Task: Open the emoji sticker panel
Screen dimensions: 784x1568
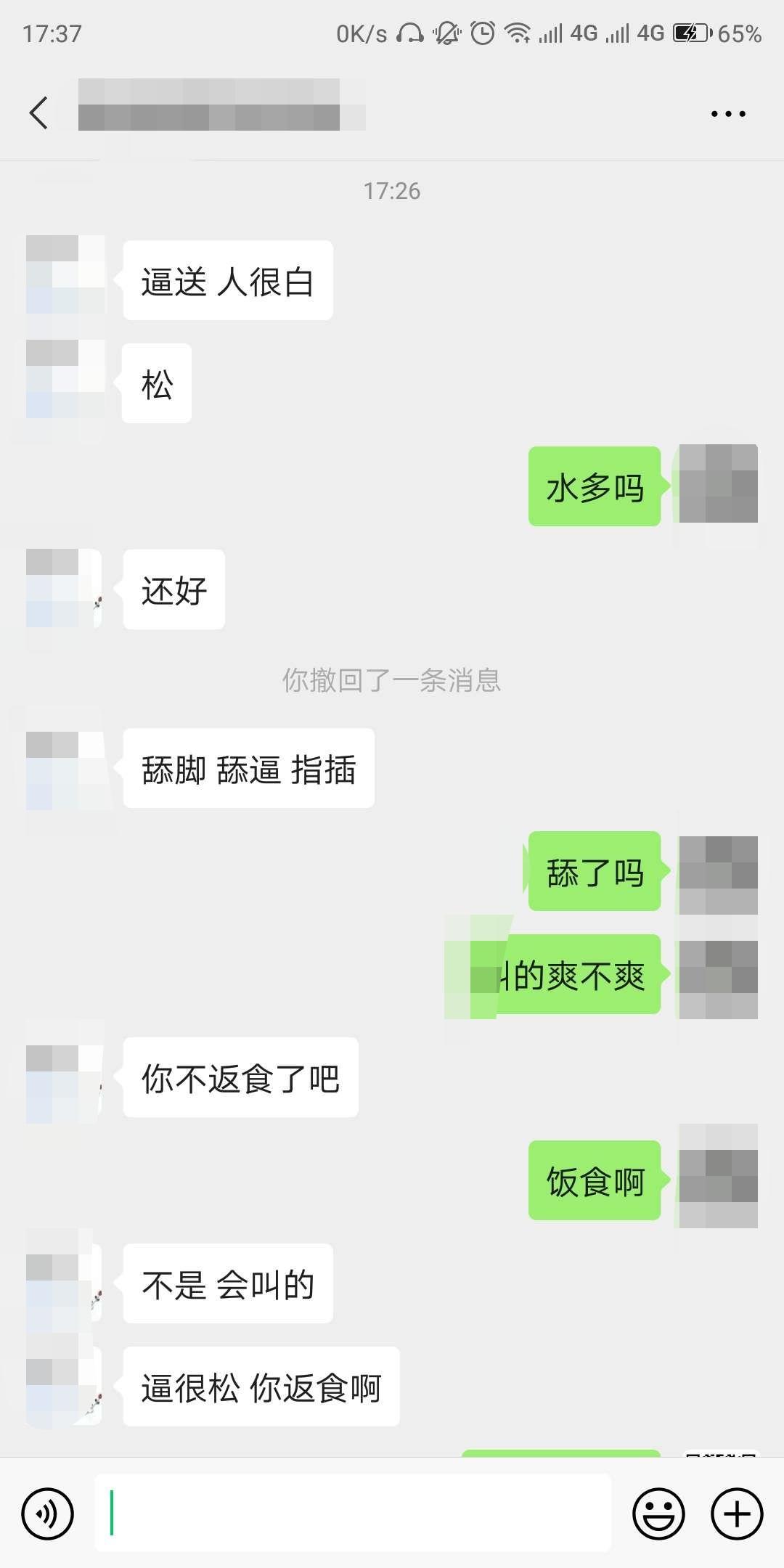Action: coord(658,1514)
